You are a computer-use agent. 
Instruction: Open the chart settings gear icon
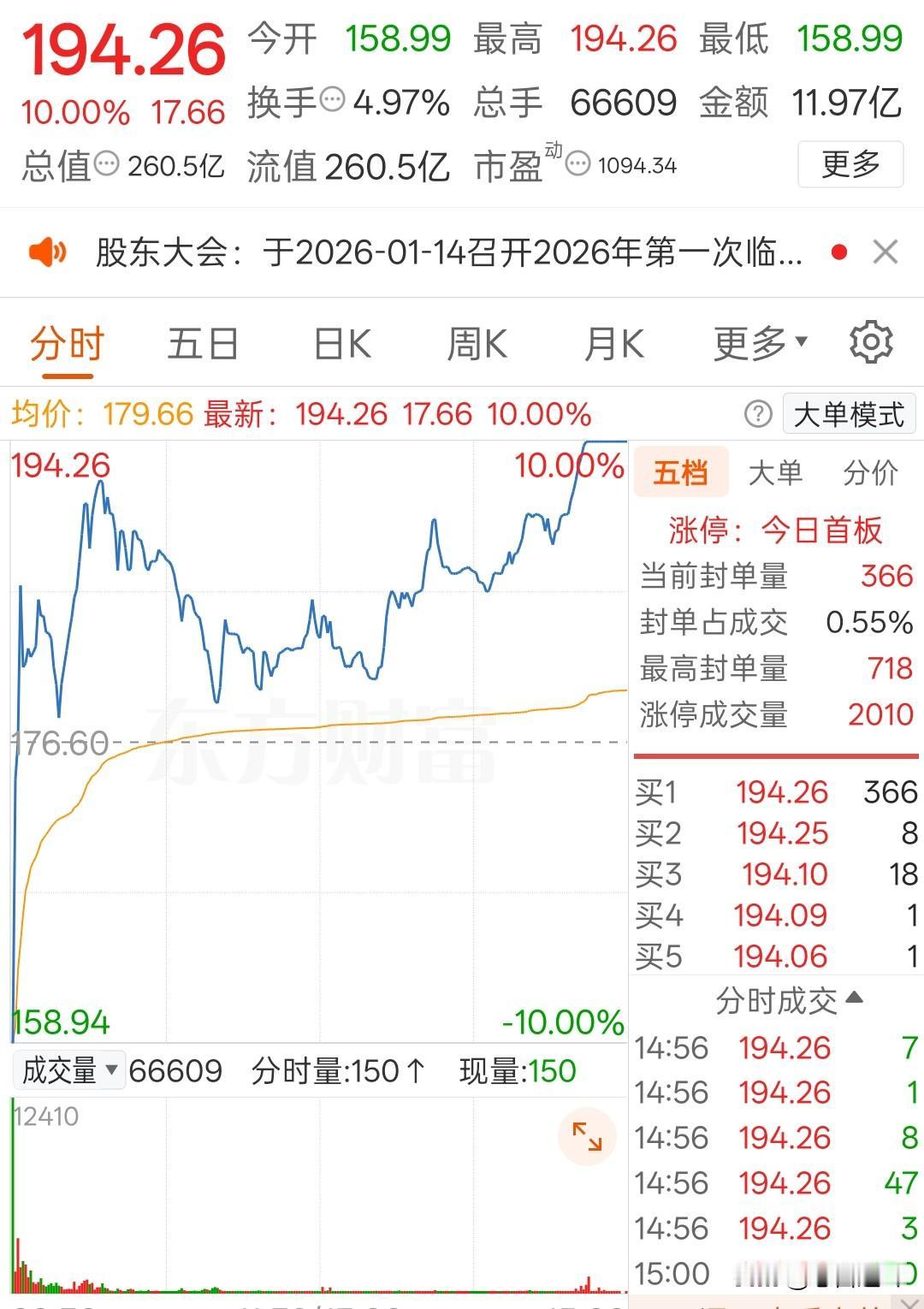pos(871,341)
